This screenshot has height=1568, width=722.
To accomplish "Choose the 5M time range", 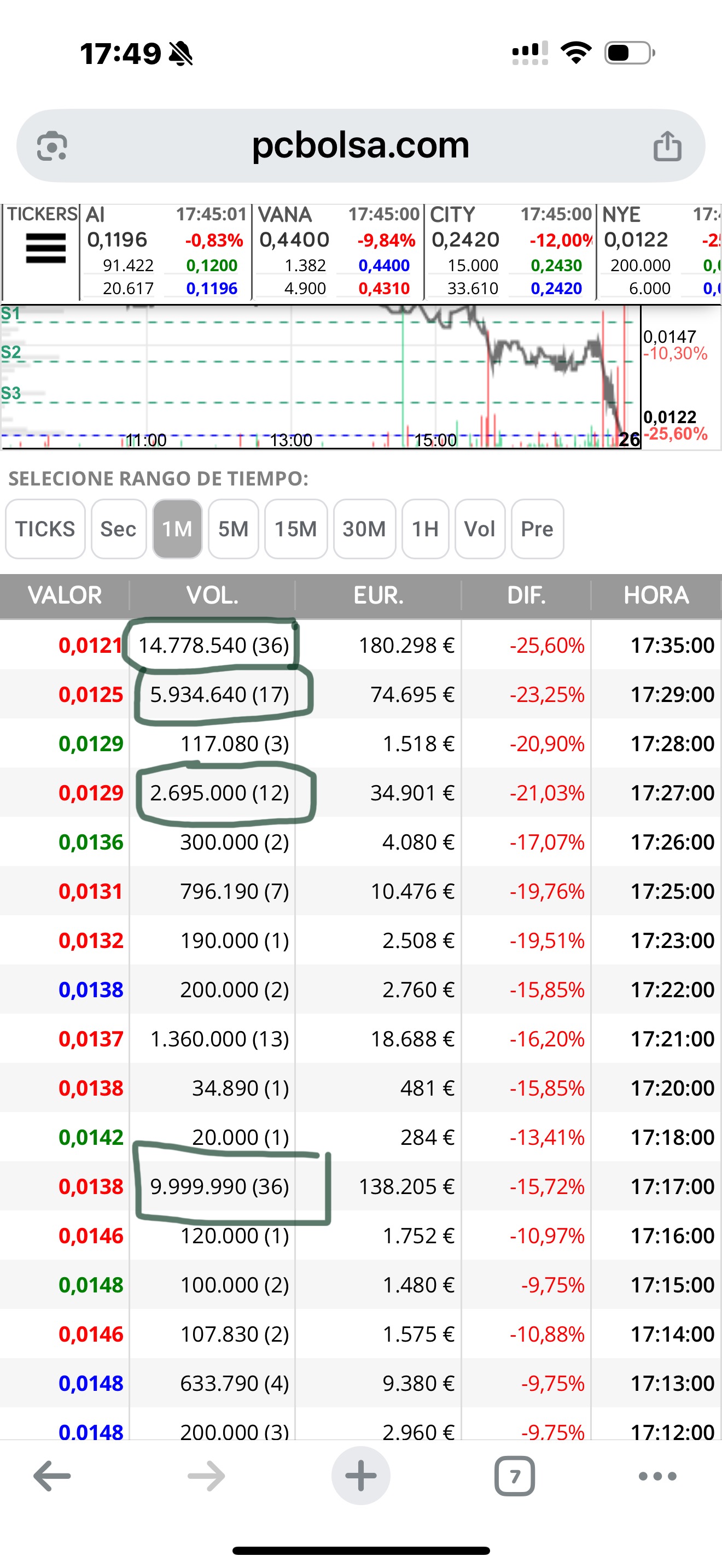I will [x=233, y=529].
